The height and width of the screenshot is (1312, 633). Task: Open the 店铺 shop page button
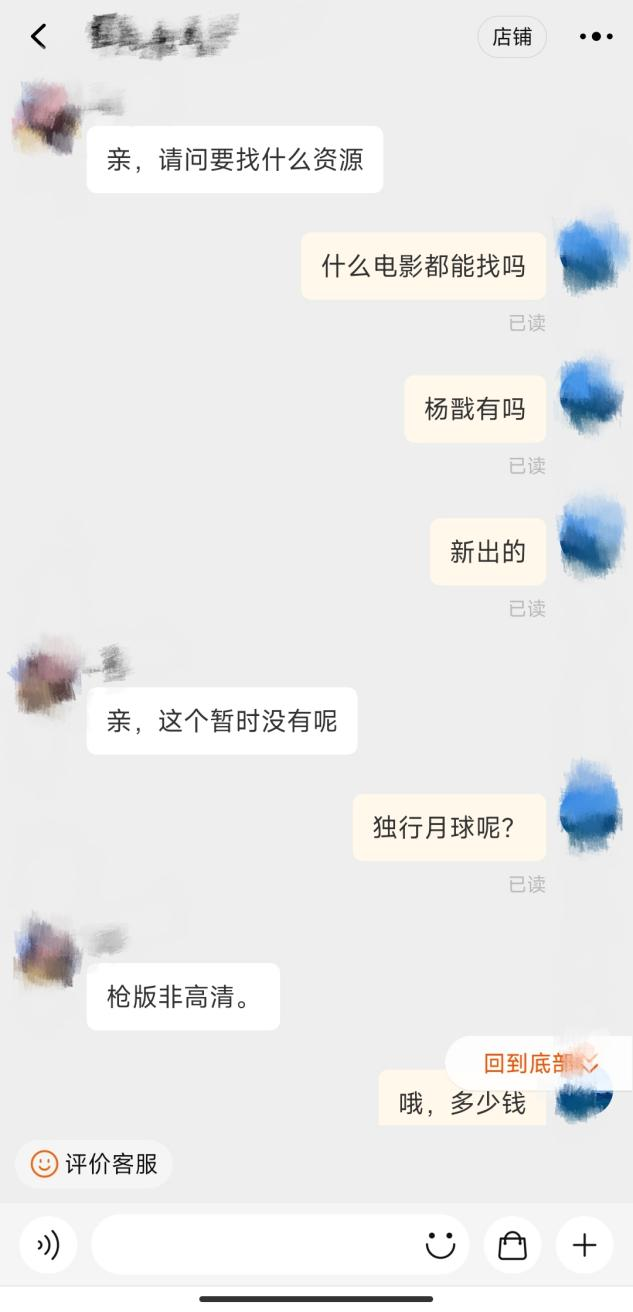tap(512, 37)
